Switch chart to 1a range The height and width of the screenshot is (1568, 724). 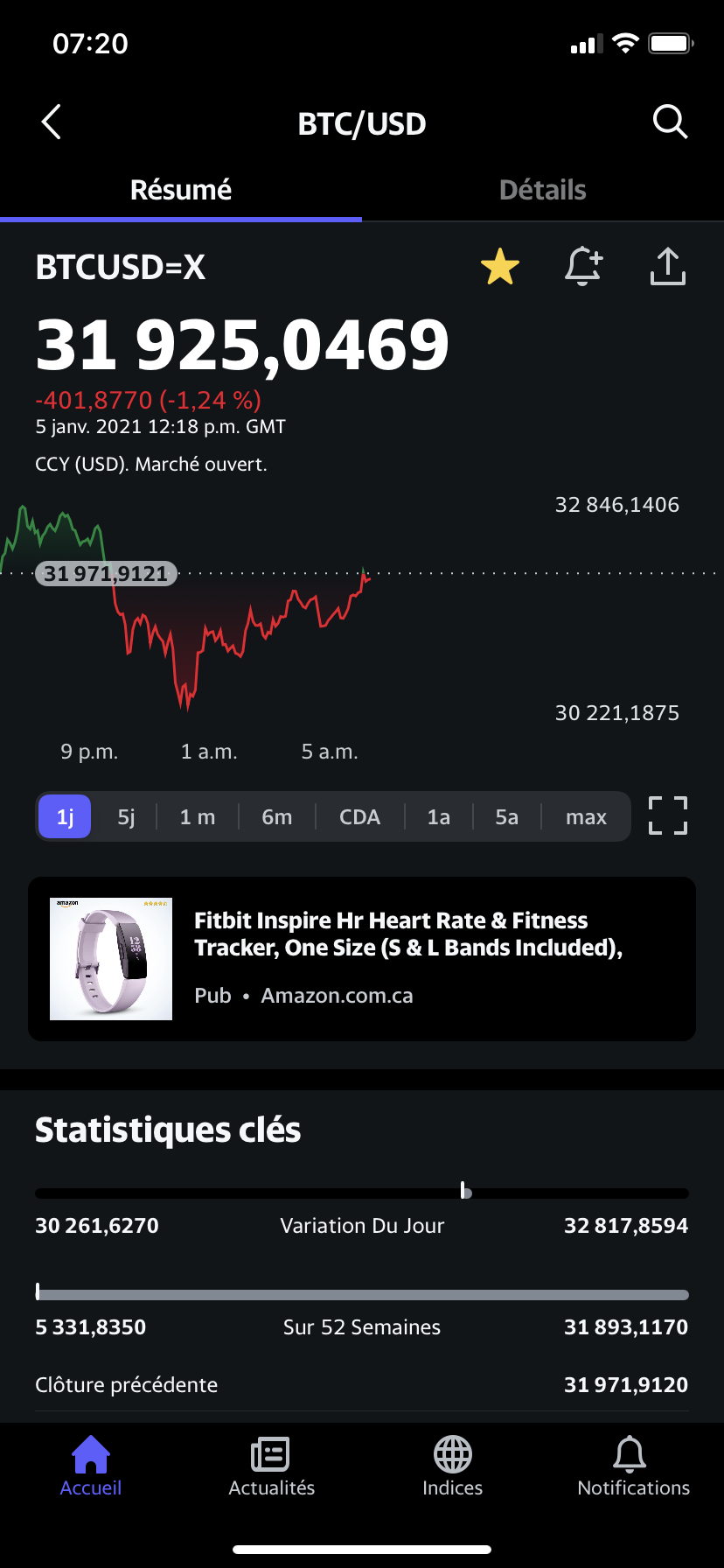coord(438,816)
